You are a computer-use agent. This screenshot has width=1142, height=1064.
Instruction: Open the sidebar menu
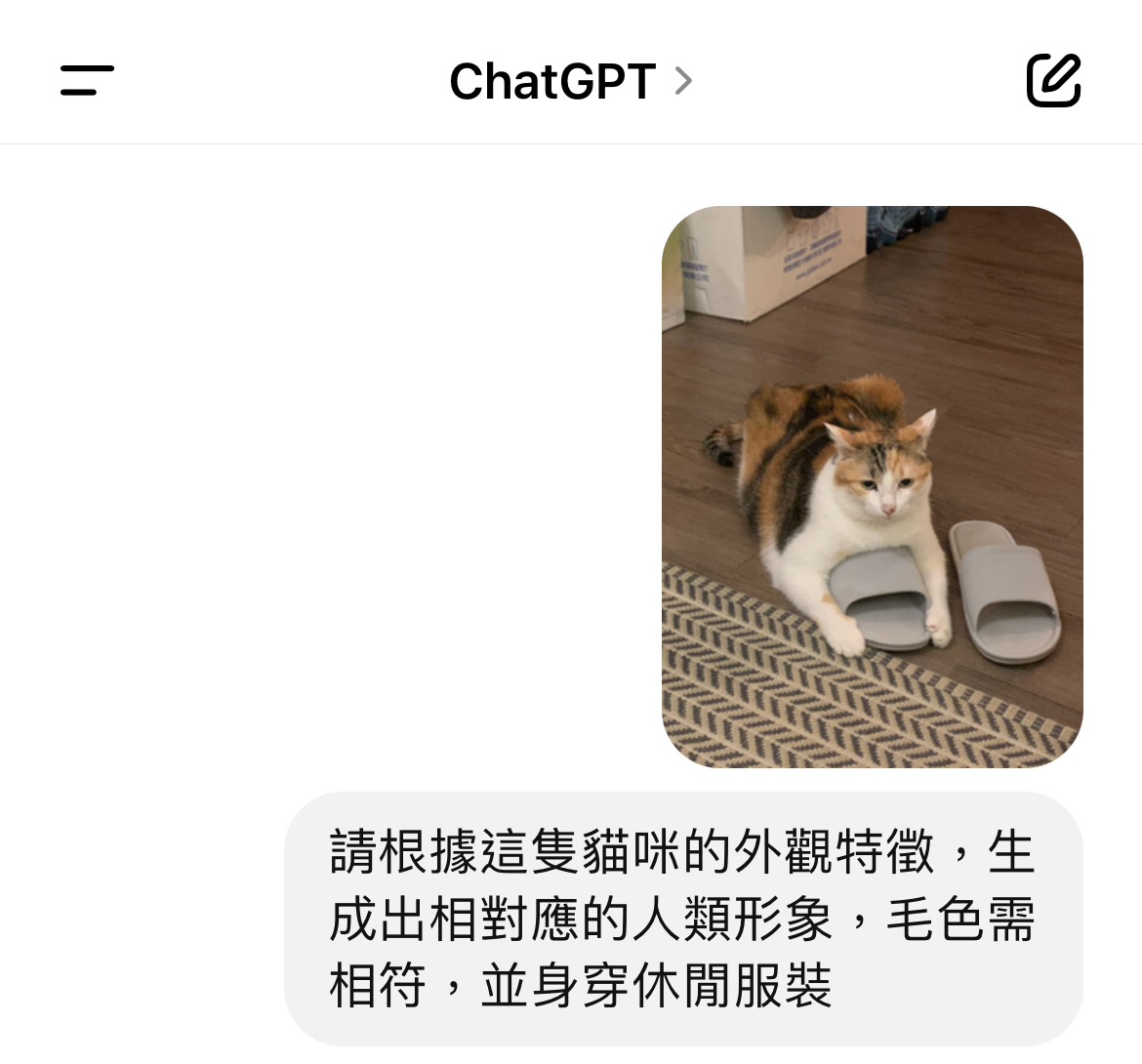coord(87,81)
